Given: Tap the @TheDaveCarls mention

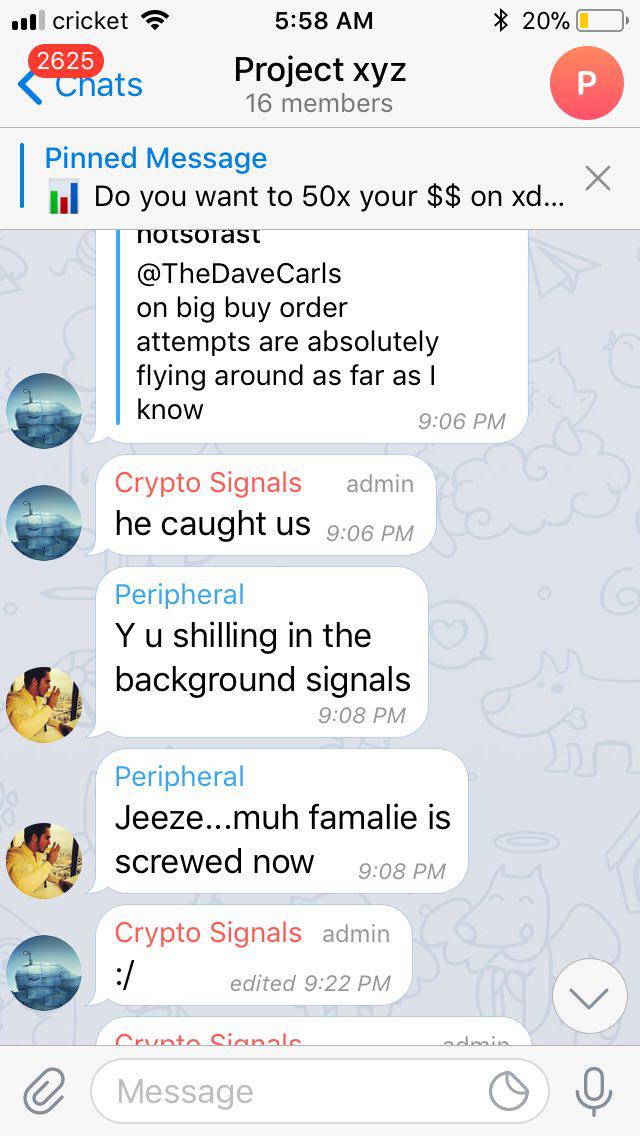Looking at the screenshot, I should point(239,274).
